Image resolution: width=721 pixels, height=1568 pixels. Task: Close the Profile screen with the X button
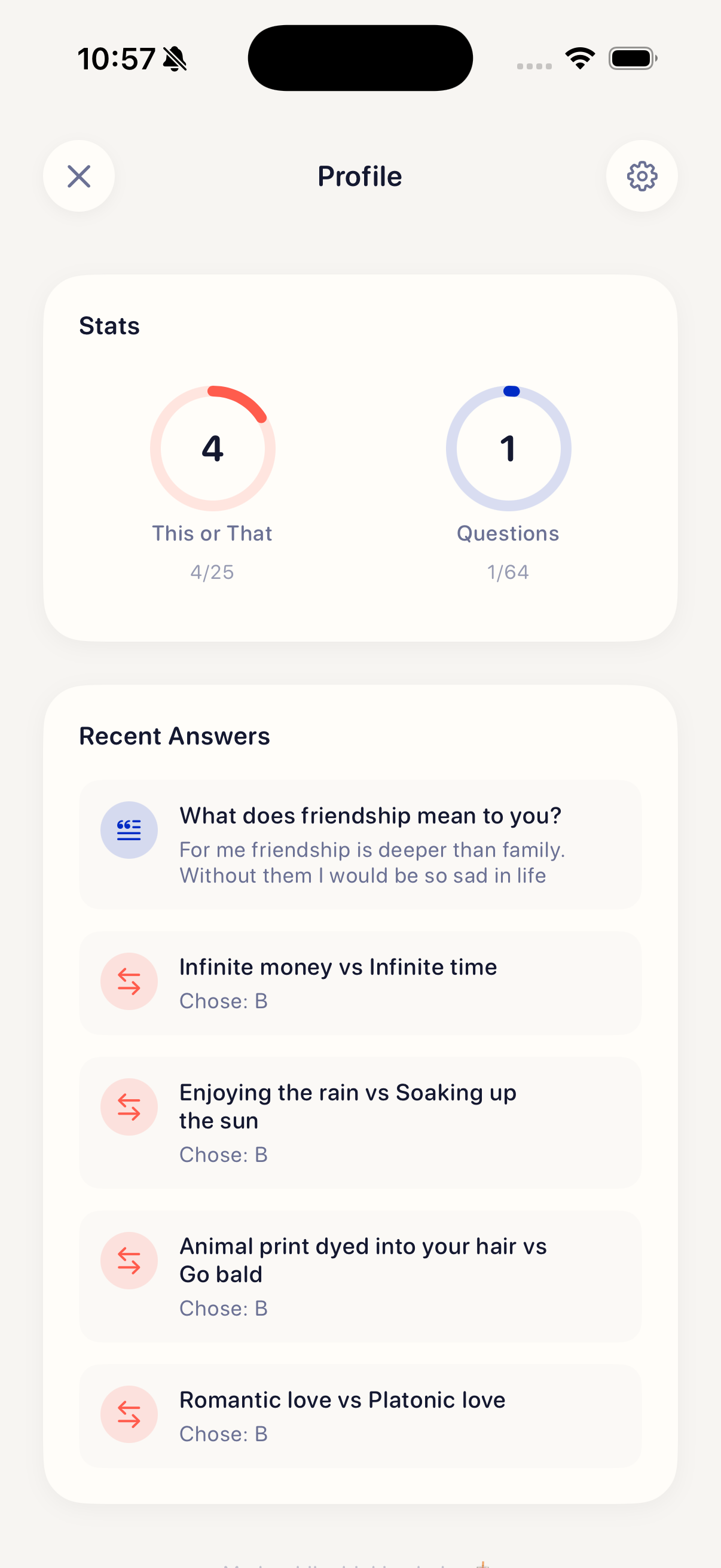(78, 176)
